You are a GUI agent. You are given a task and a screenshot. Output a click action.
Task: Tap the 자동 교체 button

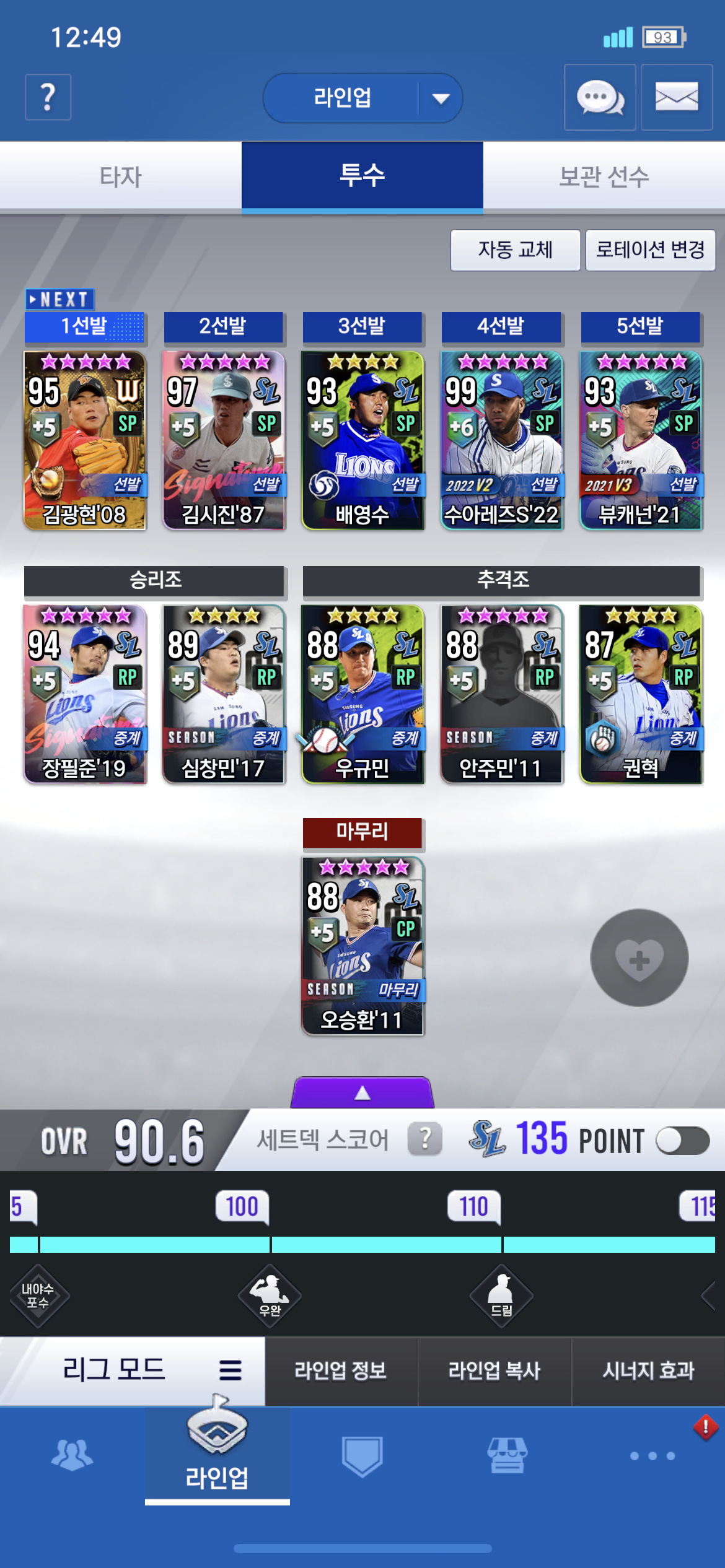click(515, 250)
